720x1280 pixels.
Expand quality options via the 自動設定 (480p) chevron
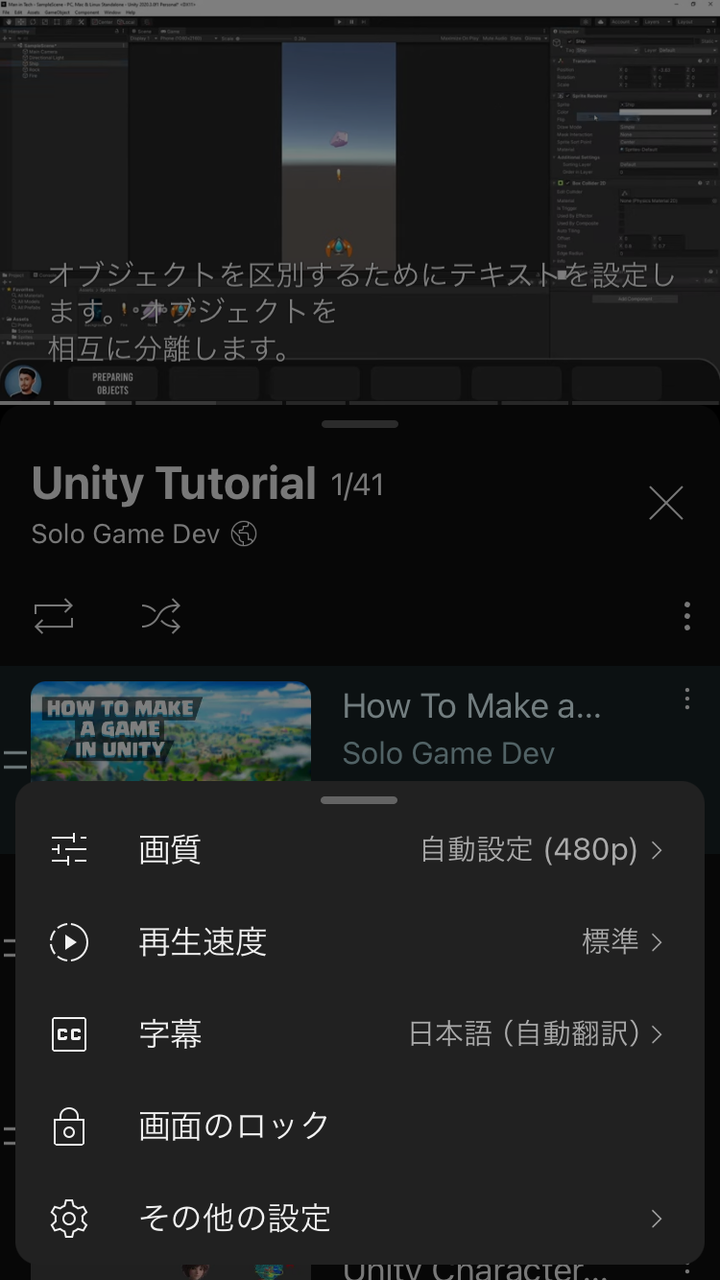[655, 849]
